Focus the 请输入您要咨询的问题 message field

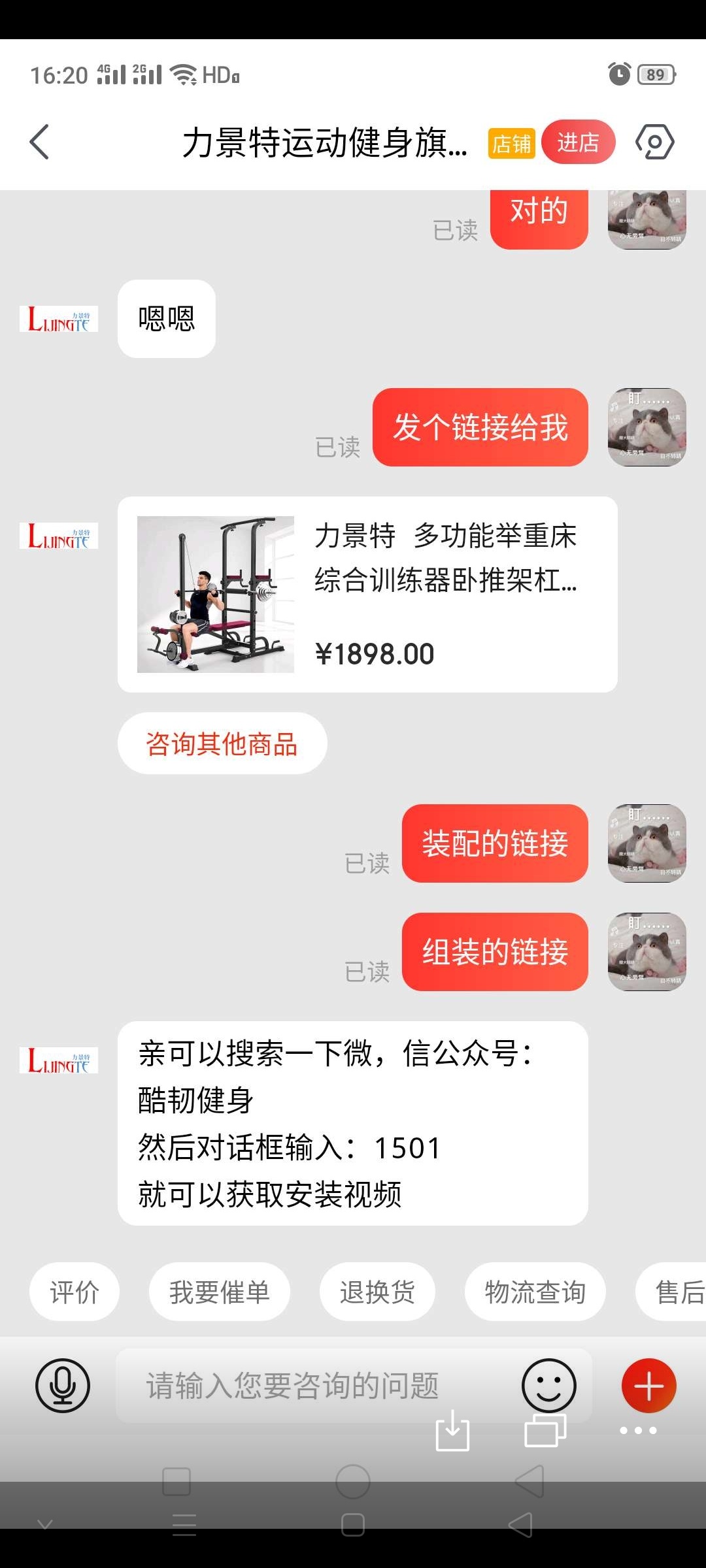tap(314, 1385)
